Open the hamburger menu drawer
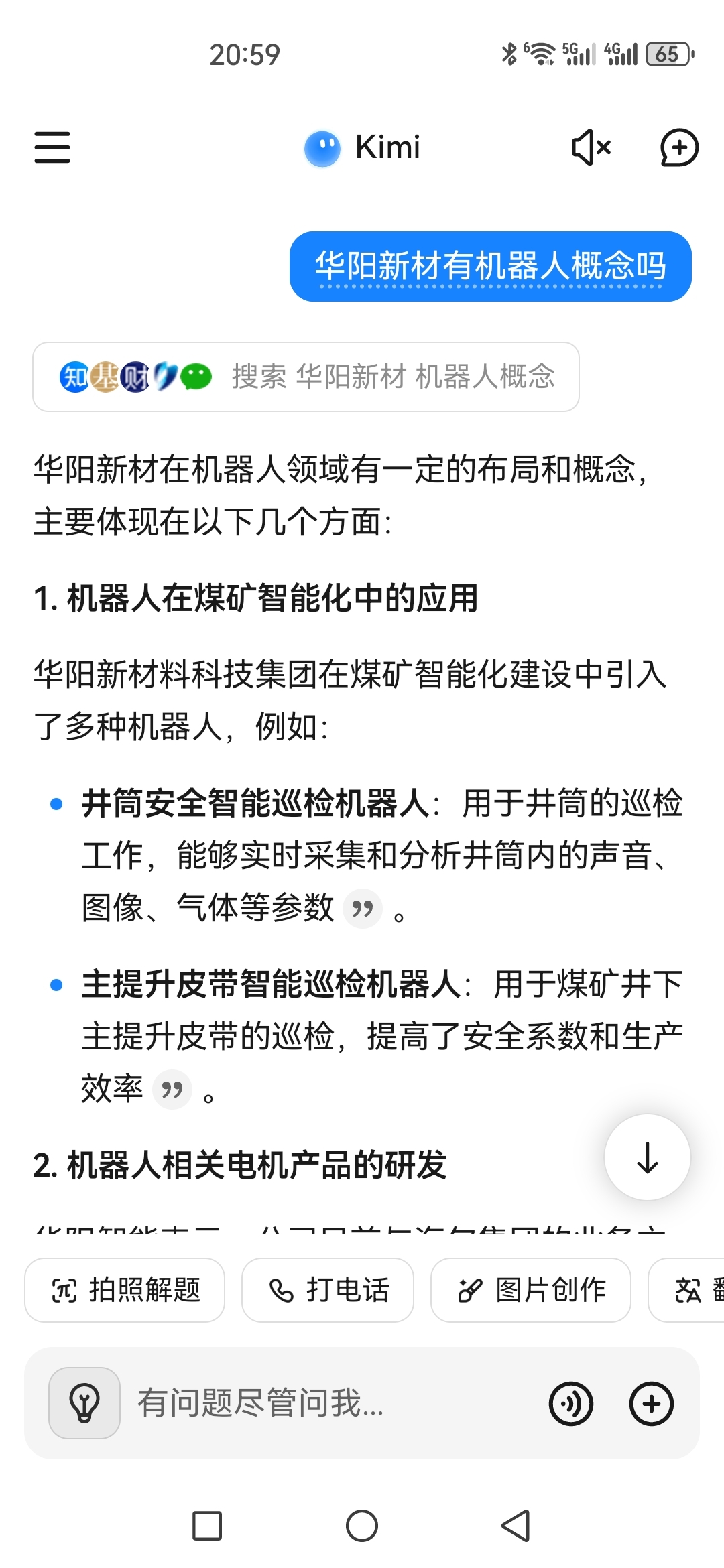 (x=52, y=147)
